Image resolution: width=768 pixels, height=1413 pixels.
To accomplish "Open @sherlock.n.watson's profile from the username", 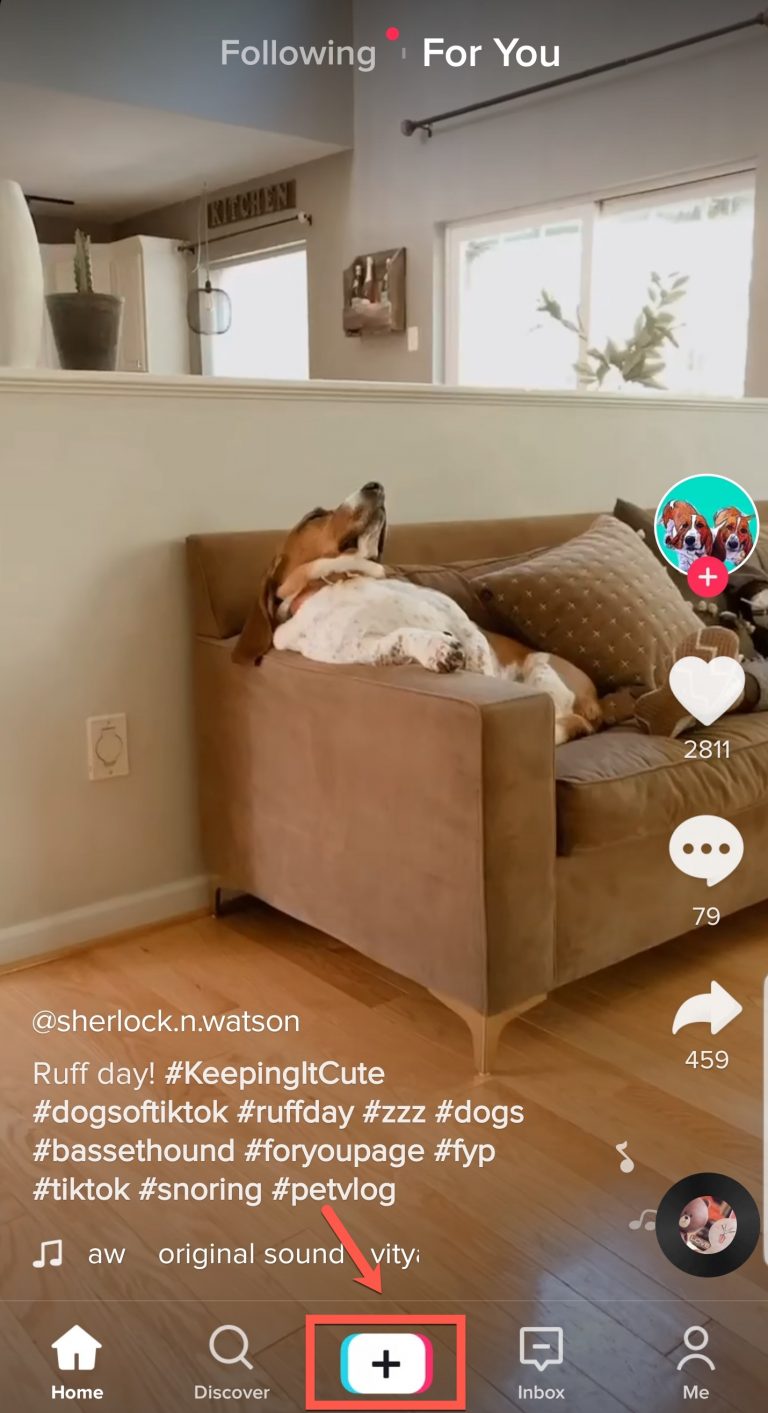I will click(166, 1021).
